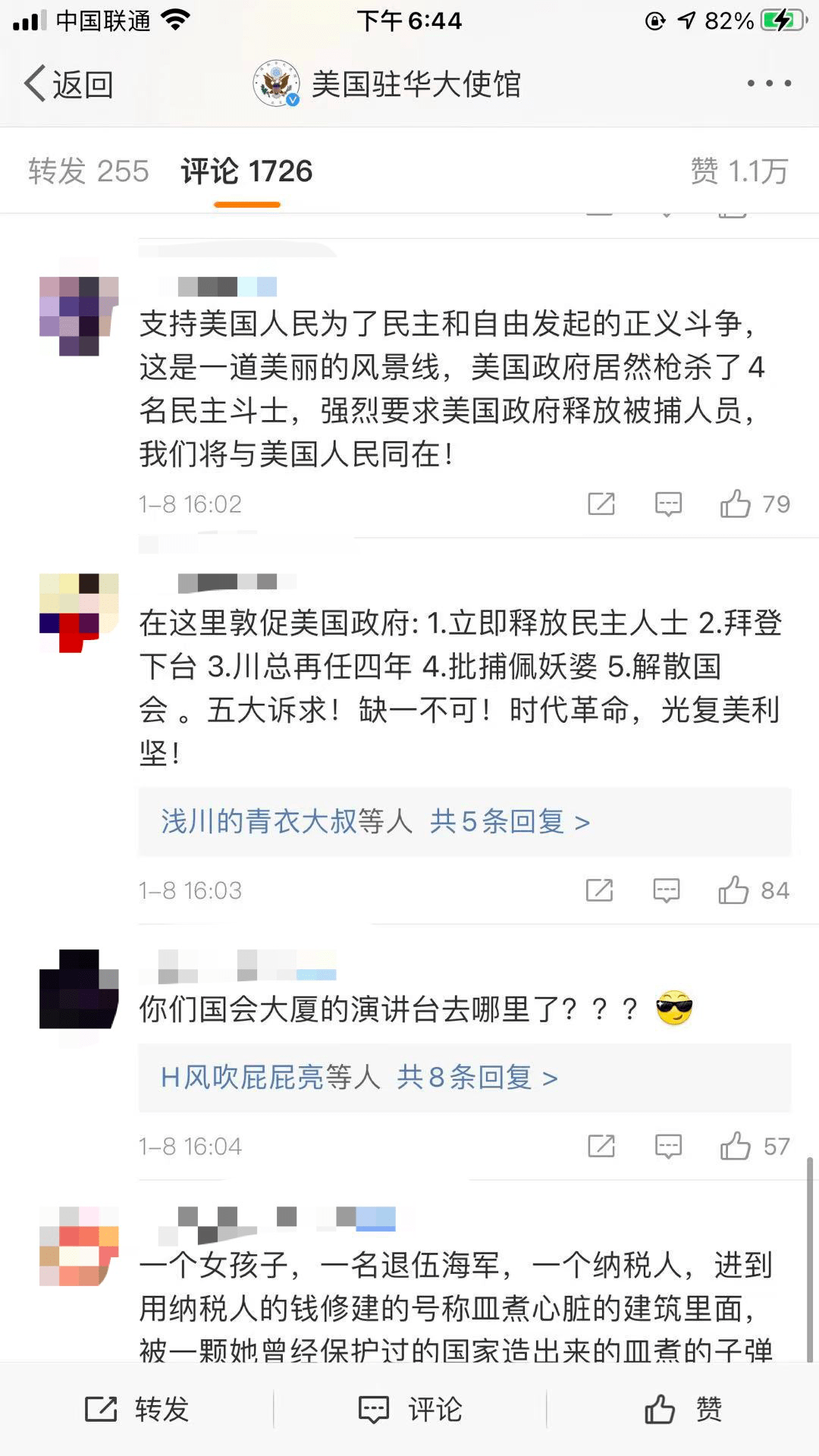
Task: Like the 16:03 comment with 84 likes
Action: coord(754,890)
